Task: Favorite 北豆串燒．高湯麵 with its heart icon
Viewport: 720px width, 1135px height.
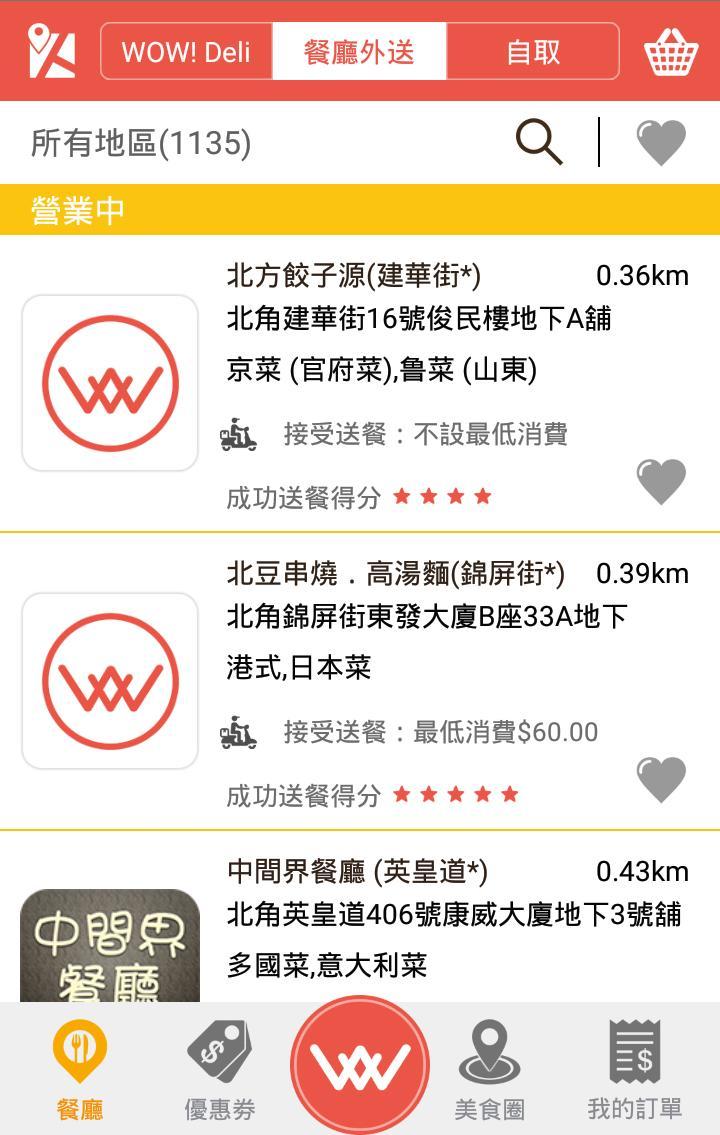Action: [x=662, y=780]
